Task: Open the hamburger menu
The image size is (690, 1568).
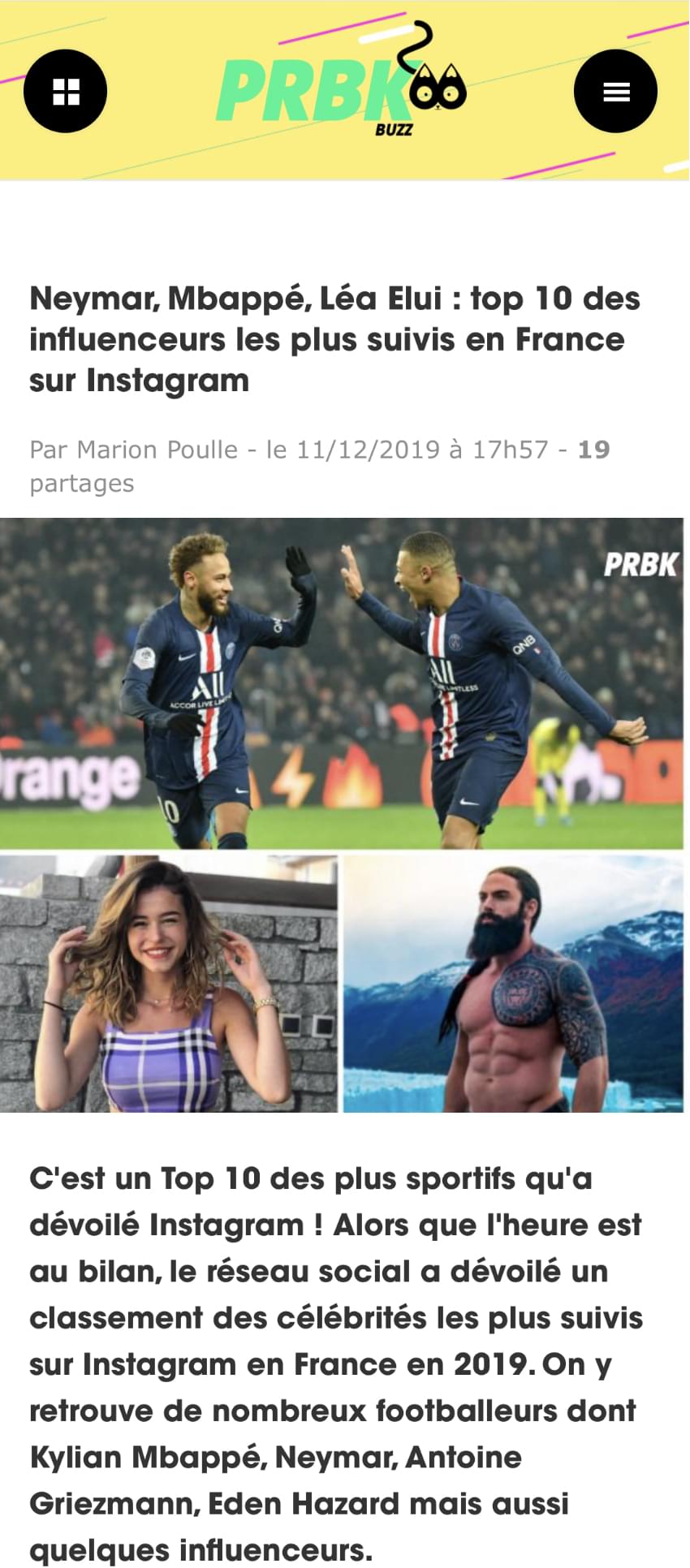Action: (x=616, y=91)
